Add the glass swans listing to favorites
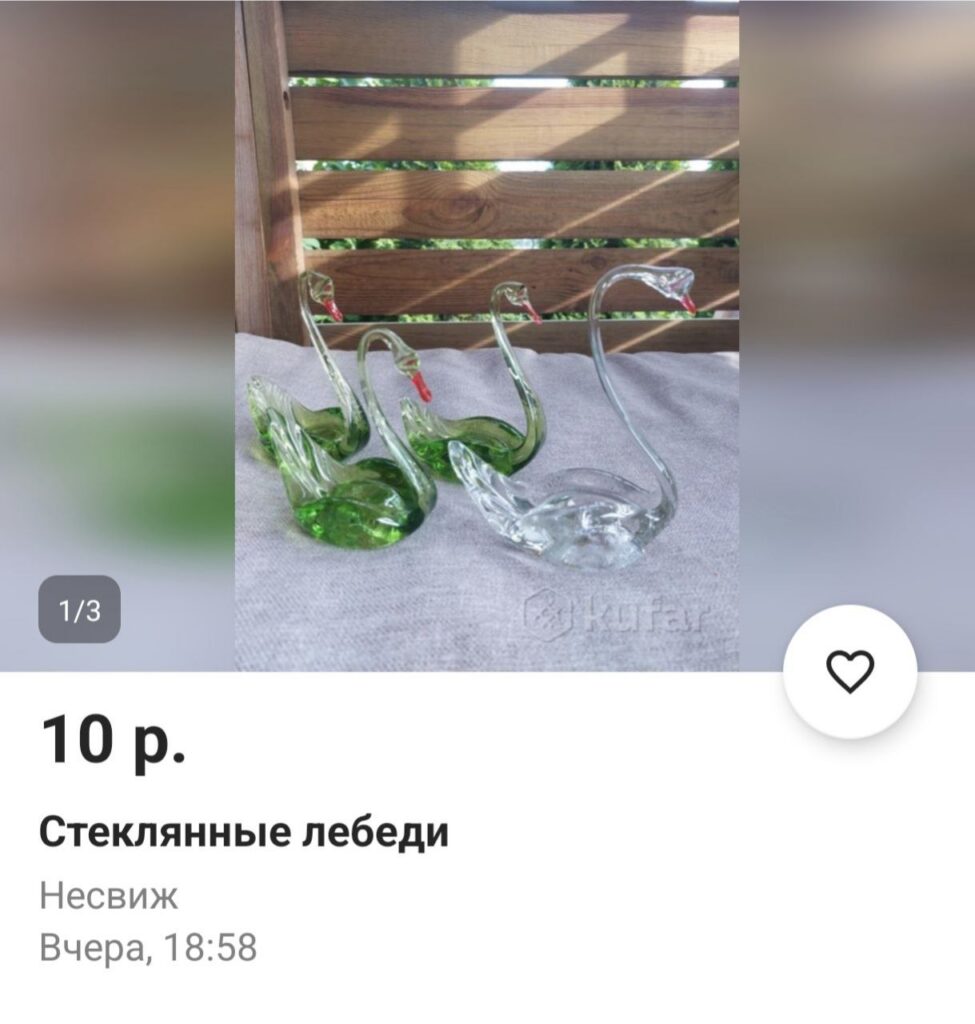Image resolution: width=975 pixels, height=1024 pixels. tap(849, 671)
